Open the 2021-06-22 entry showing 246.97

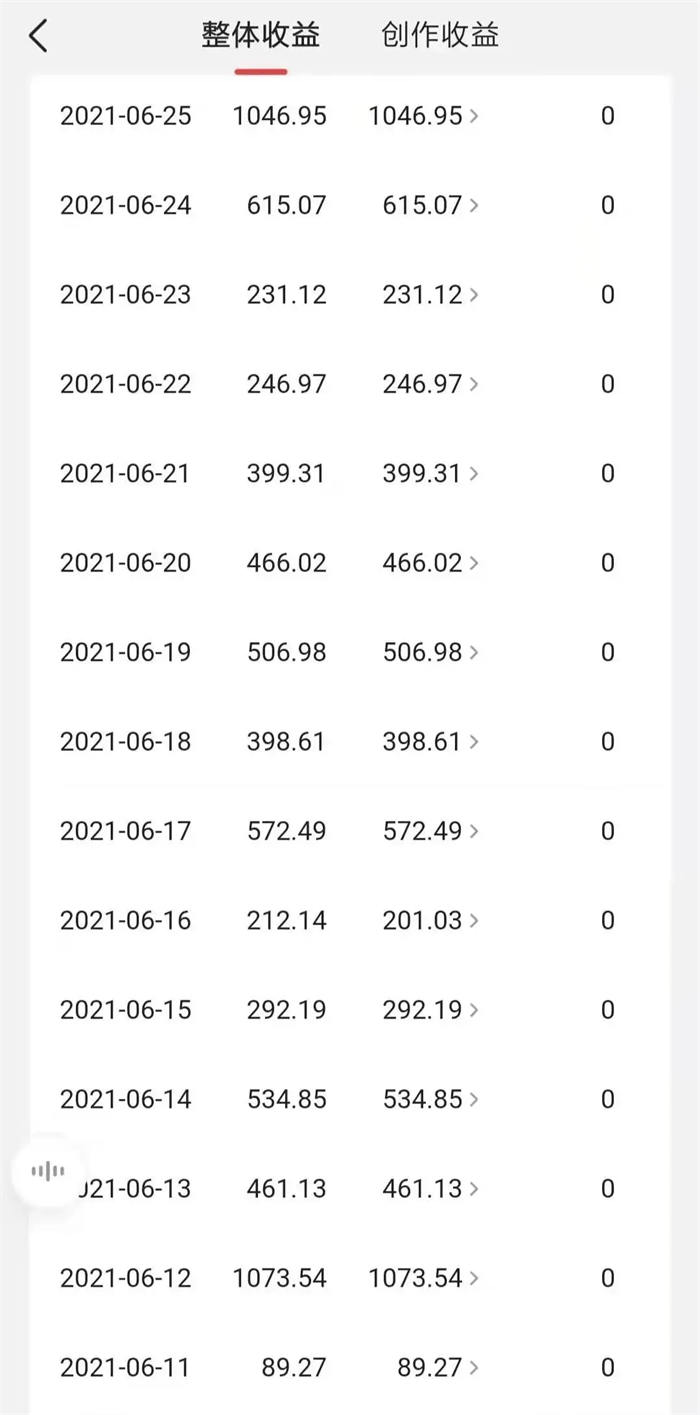(x=430, y=384)
